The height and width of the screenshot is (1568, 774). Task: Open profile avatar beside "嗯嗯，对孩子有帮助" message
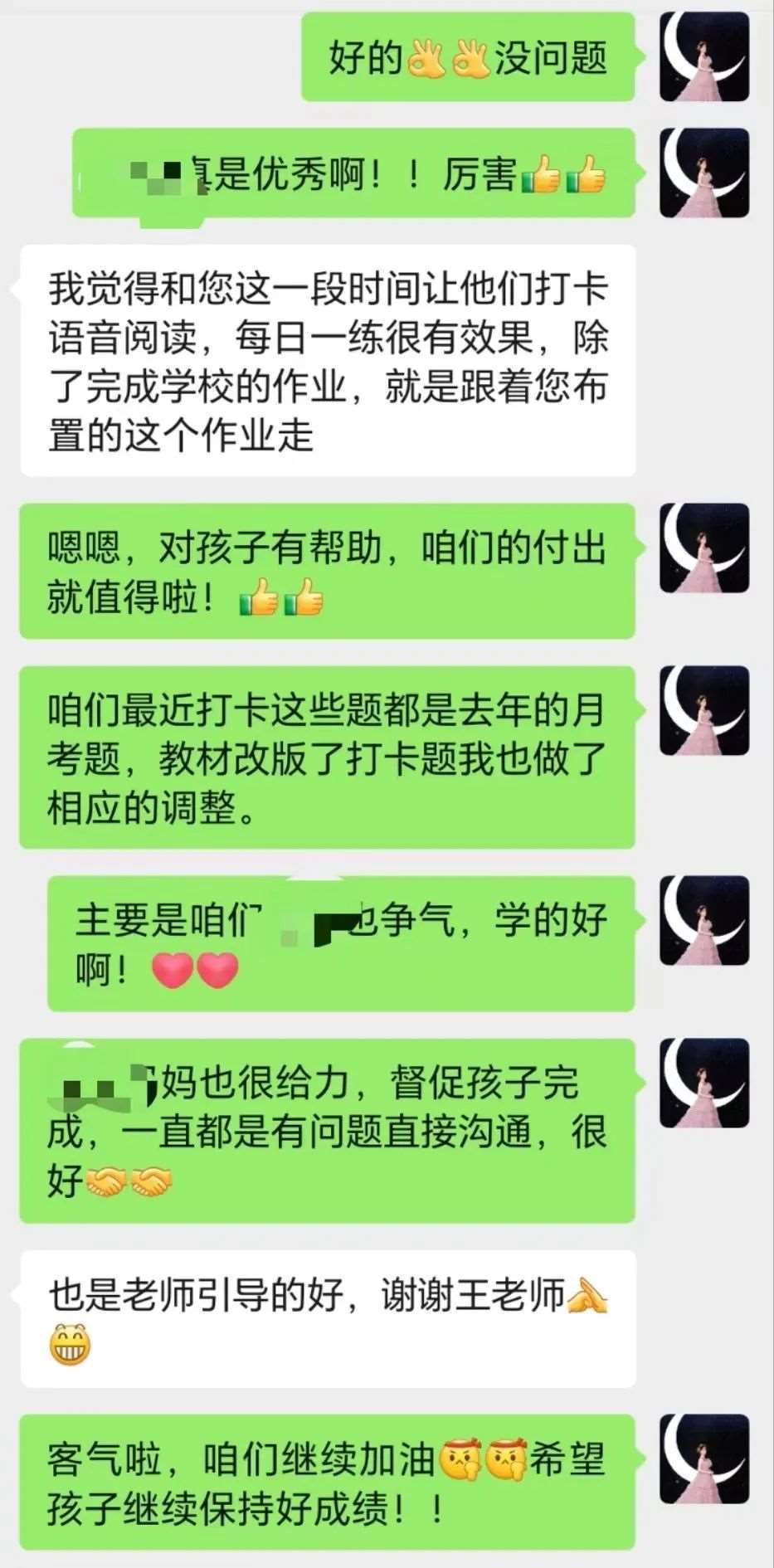pos(704,548)
